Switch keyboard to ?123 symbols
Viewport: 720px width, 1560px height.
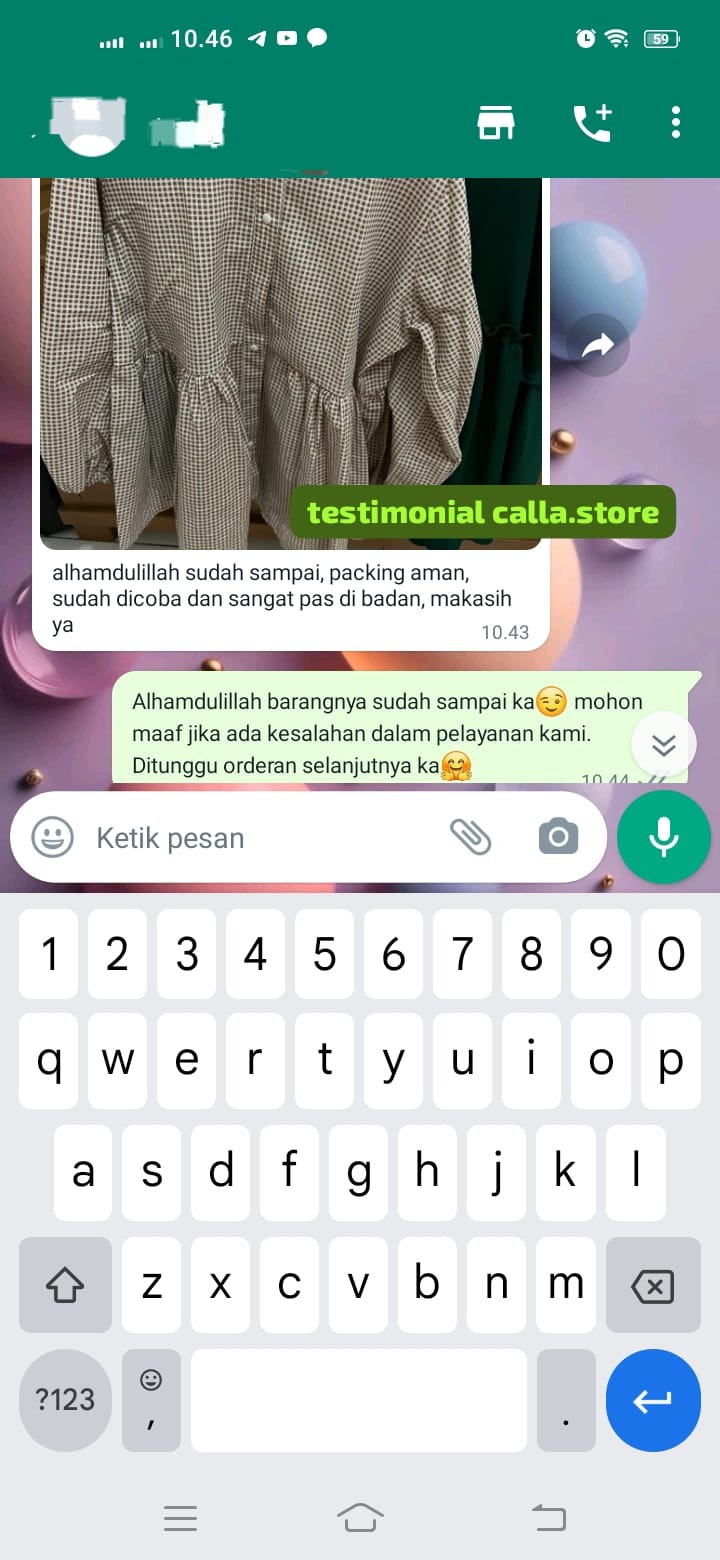[x=65, y=1400]
